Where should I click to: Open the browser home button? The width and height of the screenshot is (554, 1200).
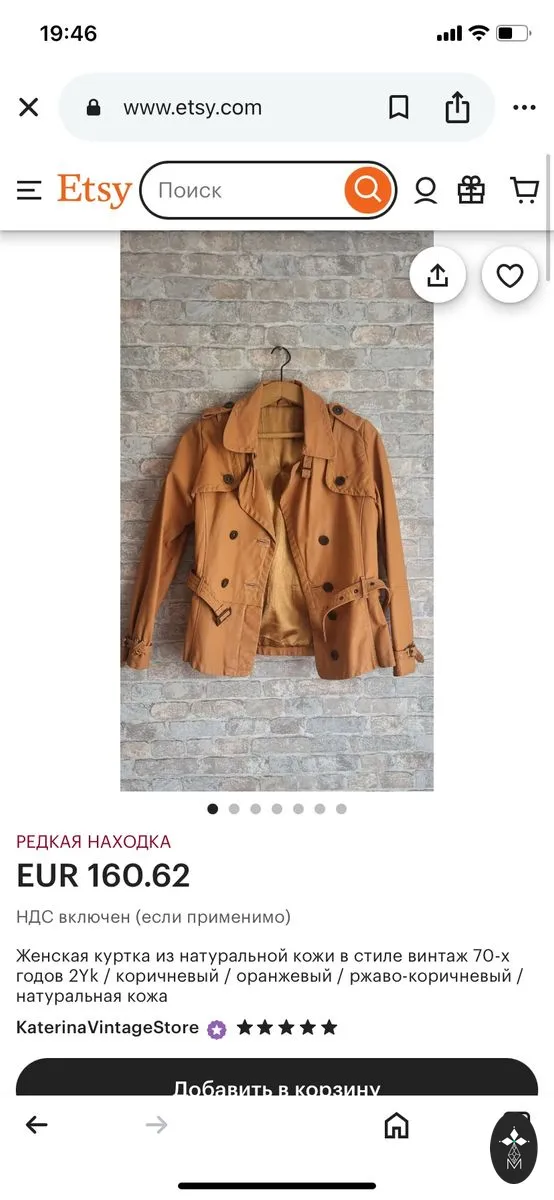pyautogui.click(x=397, y=1125)
